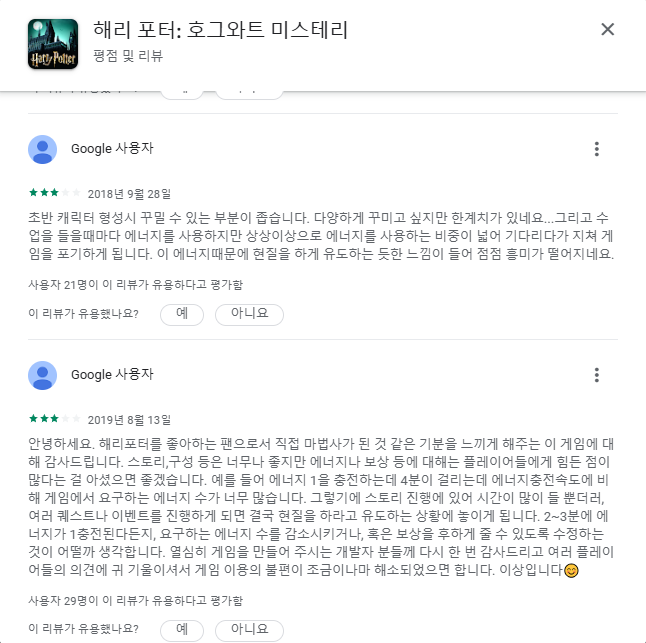Open overflow menu on the 2019년 8월 13일 review
This screenshot has height=643, width=646.
[x=597, y=375]
